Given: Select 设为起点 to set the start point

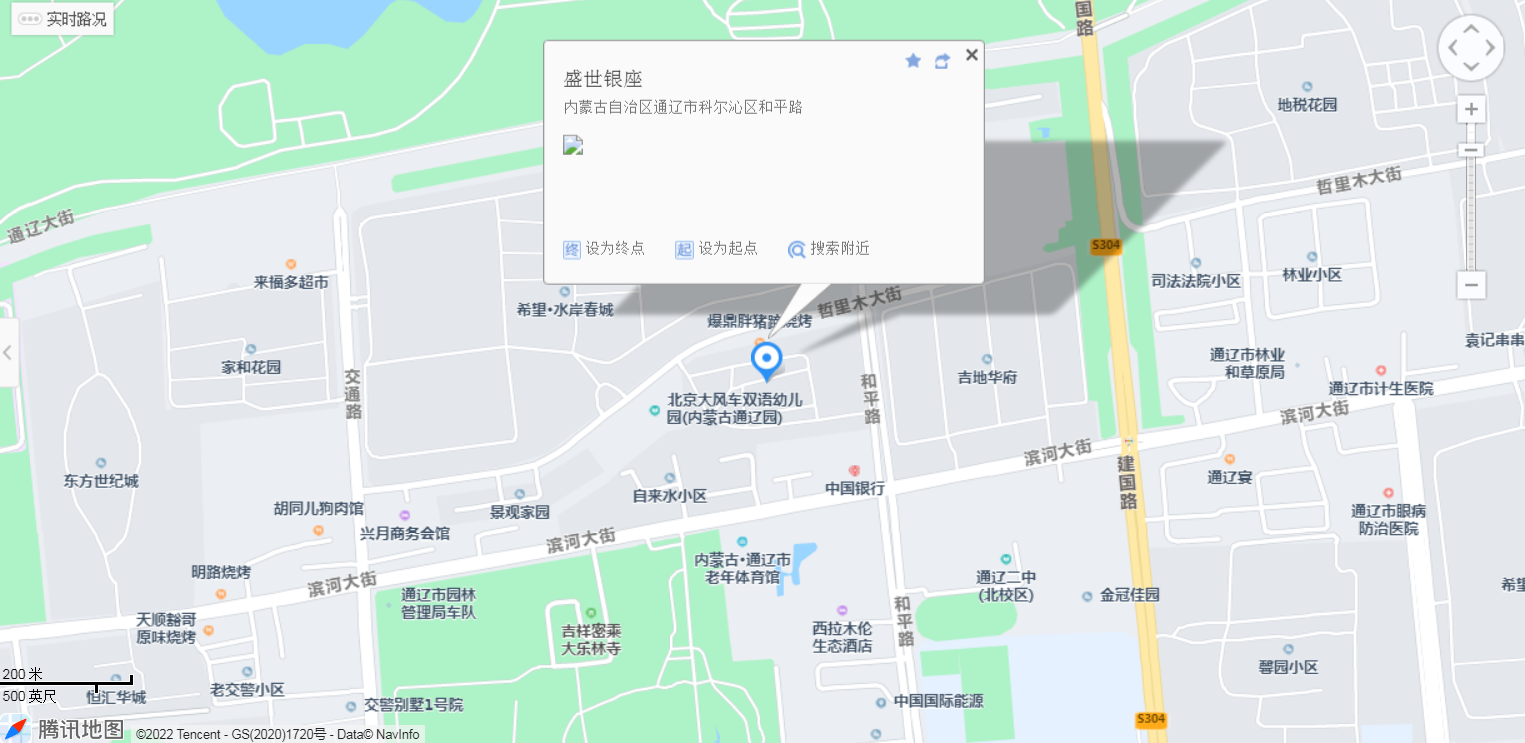Looking at the screenshot, I should pyautogui.click(x=717, y=249).
